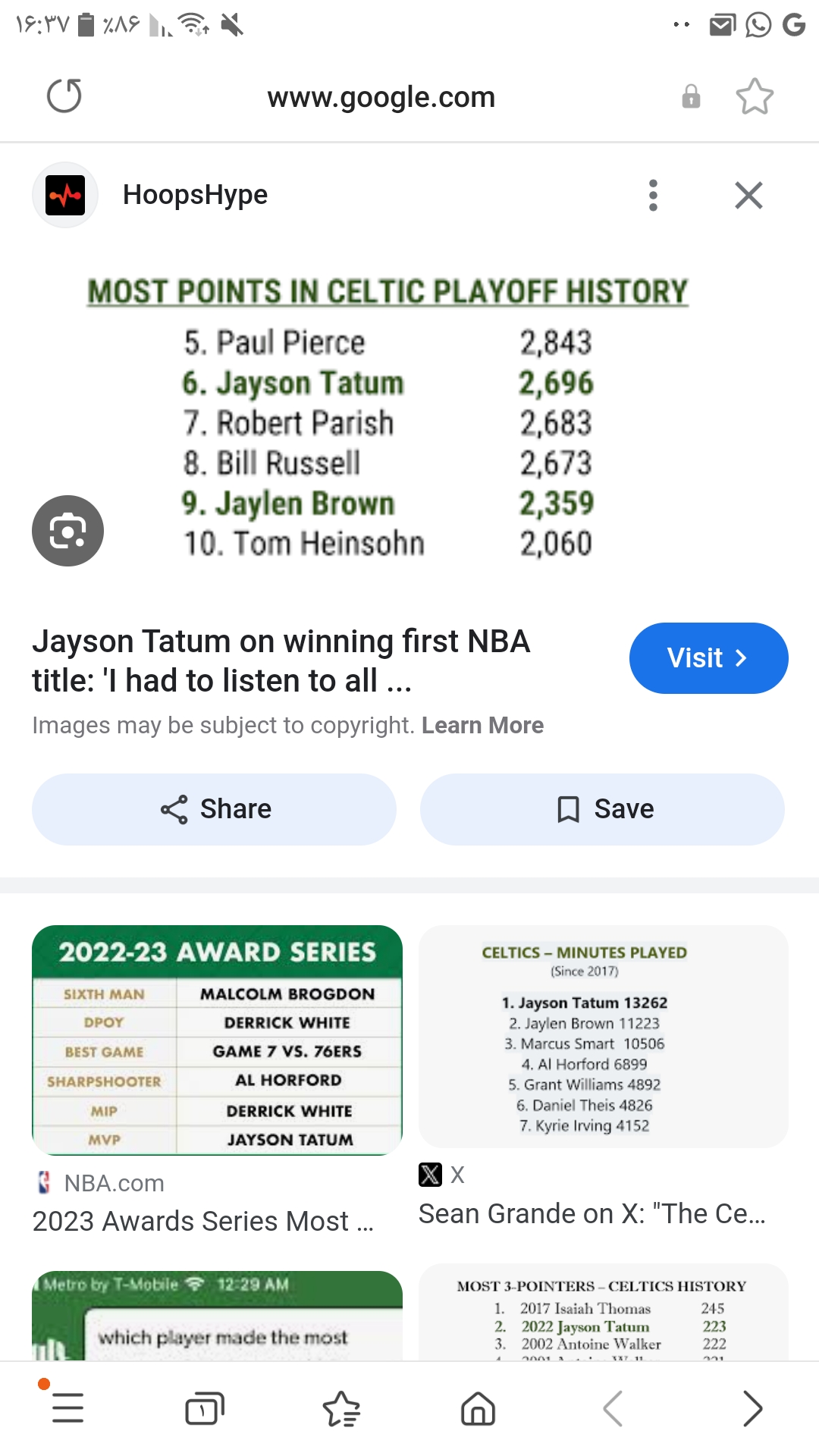This screenshot has height=1456, width=819.
Task: Open the three-dot overflow menu next to HoopsHype
Action: [x=653, y=195]
